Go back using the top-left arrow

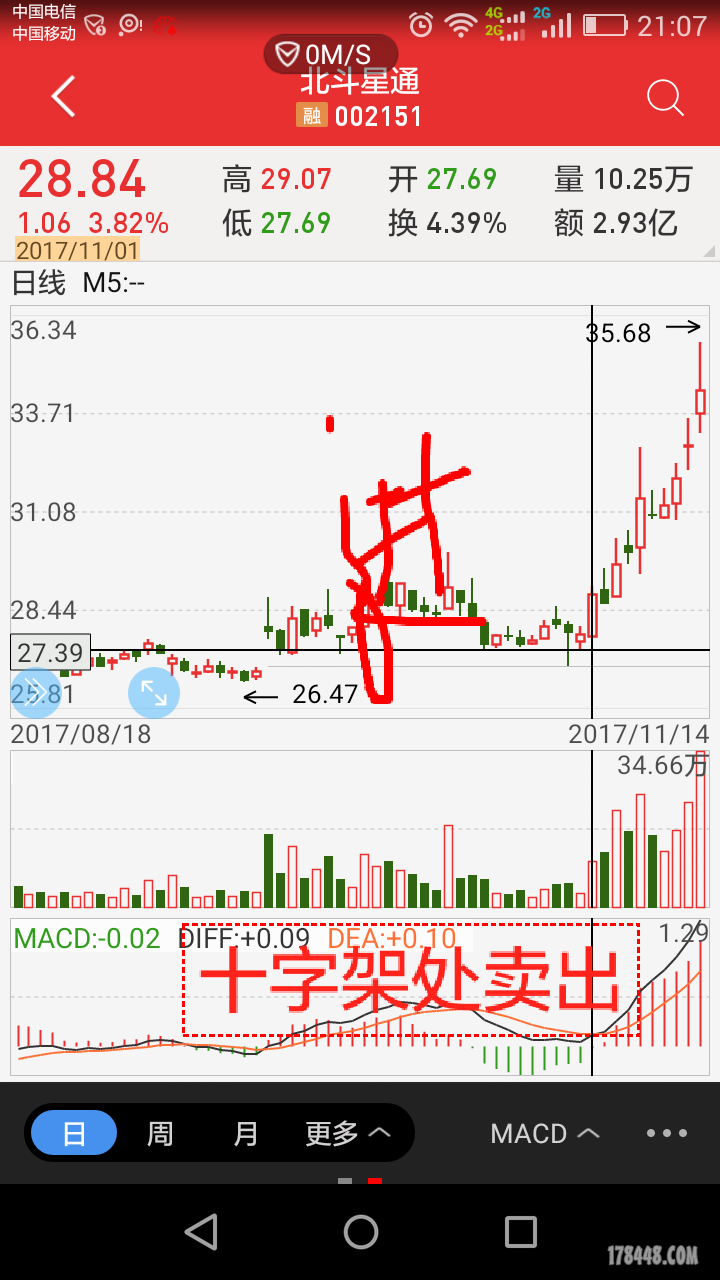click(64, 97)
